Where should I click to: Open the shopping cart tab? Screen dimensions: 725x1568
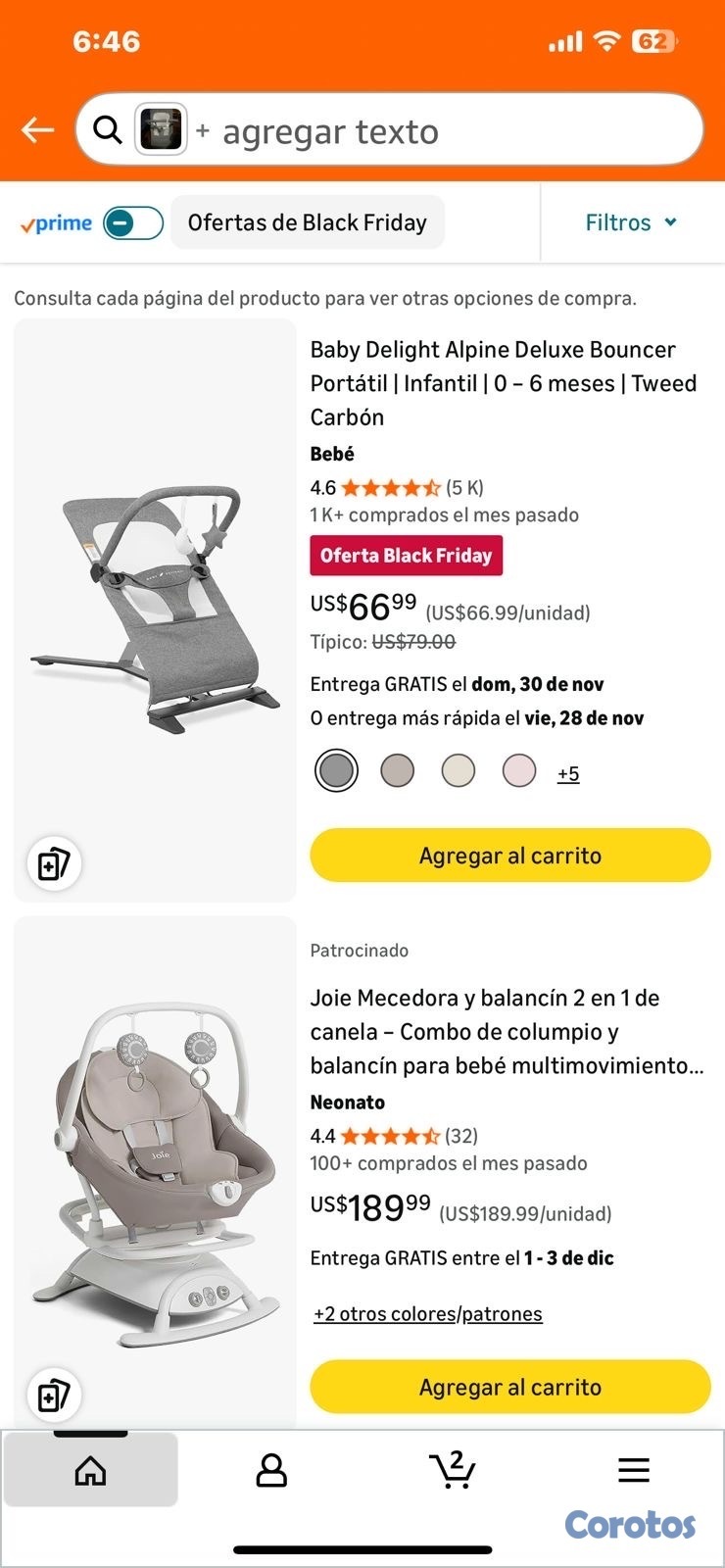point(453,1470)
